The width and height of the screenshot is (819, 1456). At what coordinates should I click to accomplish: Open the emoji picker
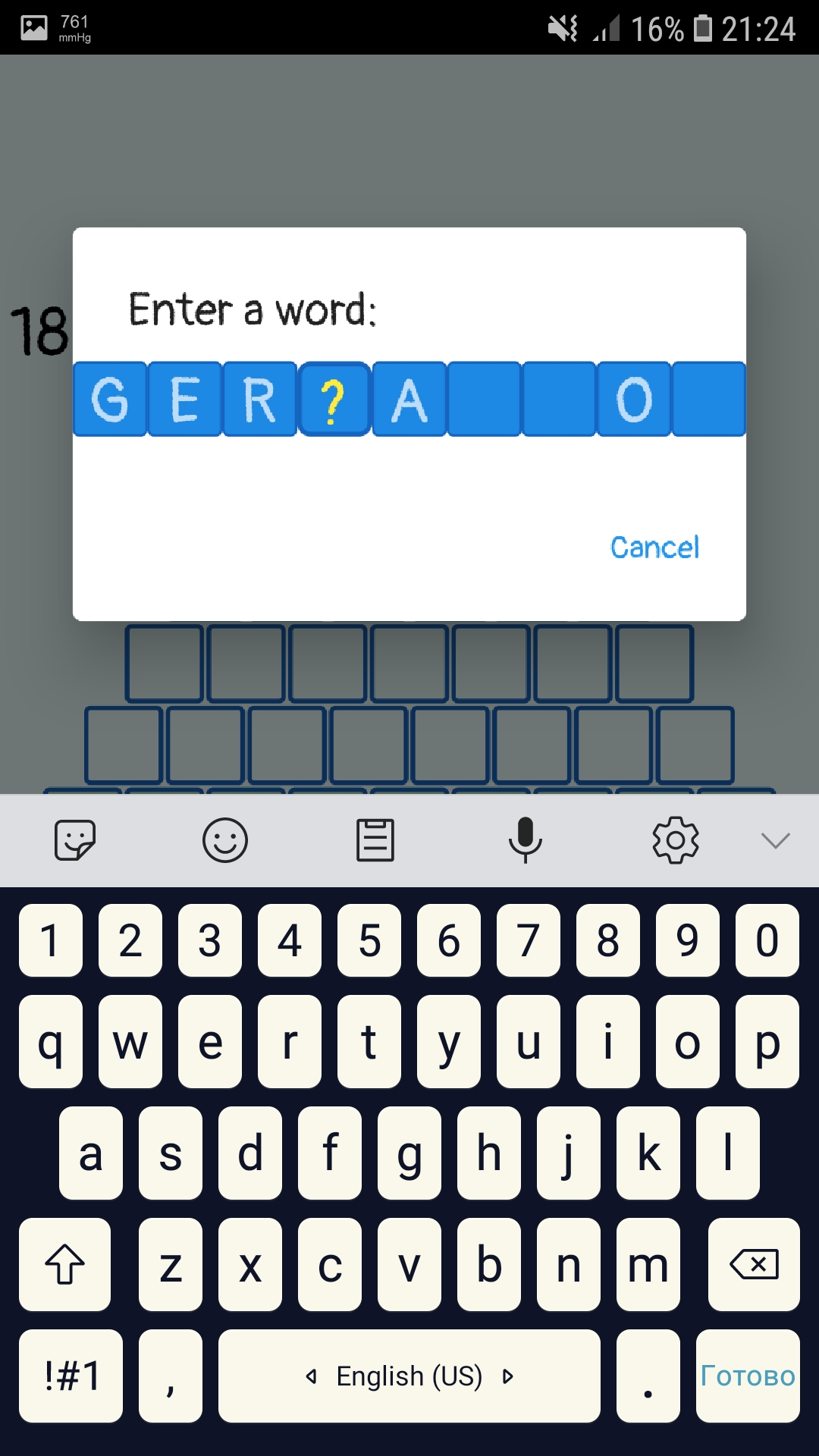pyautogui.click(x=225, y=840)
